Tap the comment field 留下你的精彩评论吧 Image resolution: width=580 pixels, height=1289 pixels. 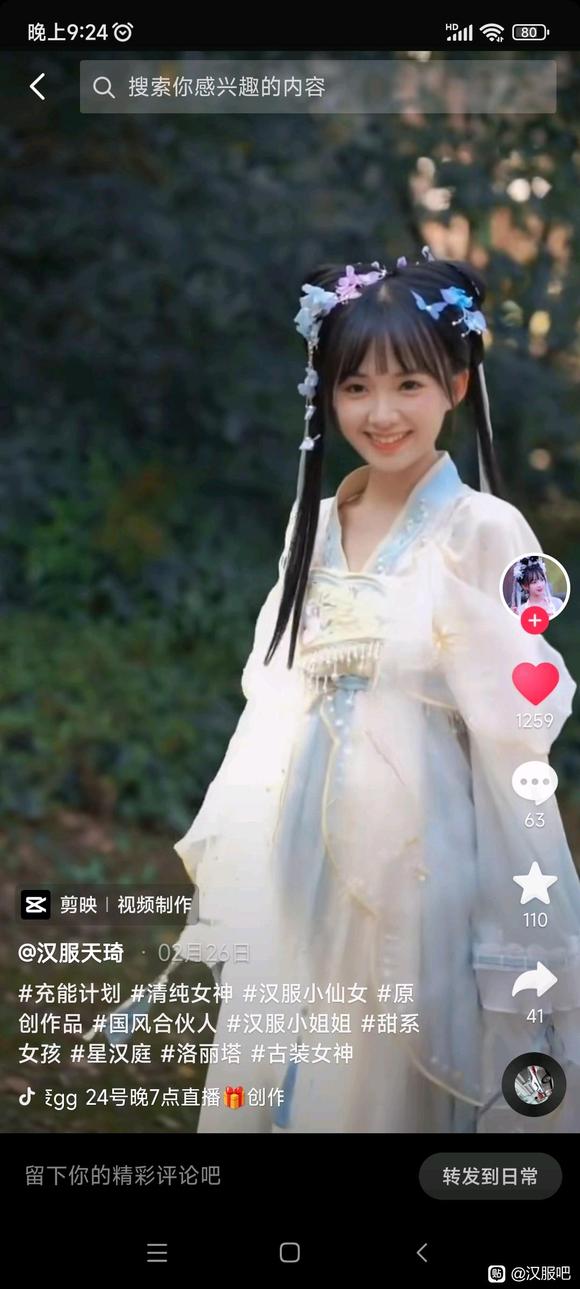point(123,1175)
